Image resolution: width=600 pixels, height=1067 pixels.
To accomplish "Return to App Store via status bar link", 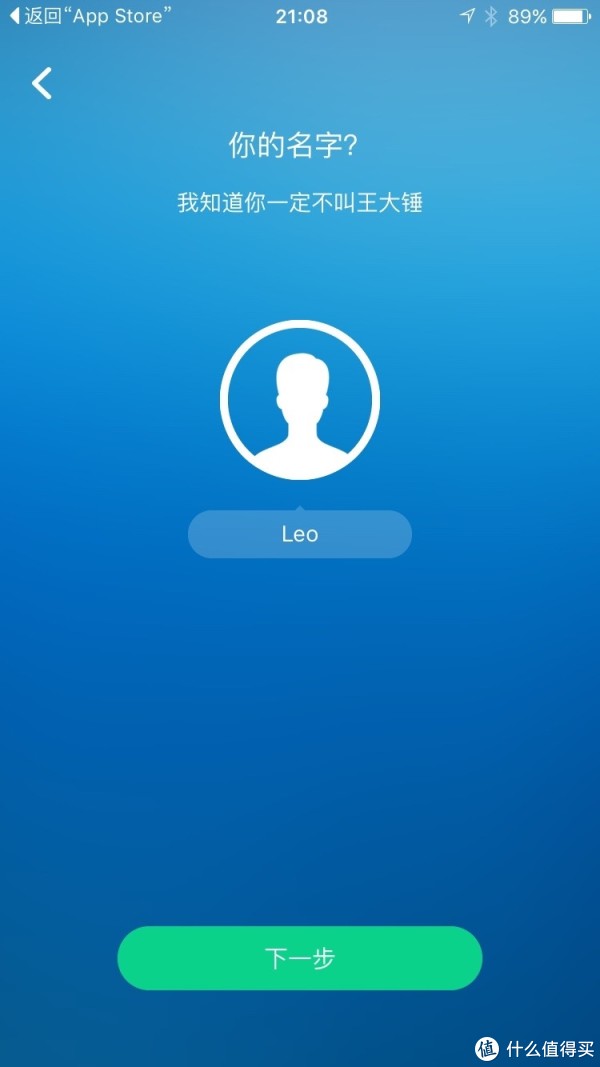I will (x=90, y=17).
